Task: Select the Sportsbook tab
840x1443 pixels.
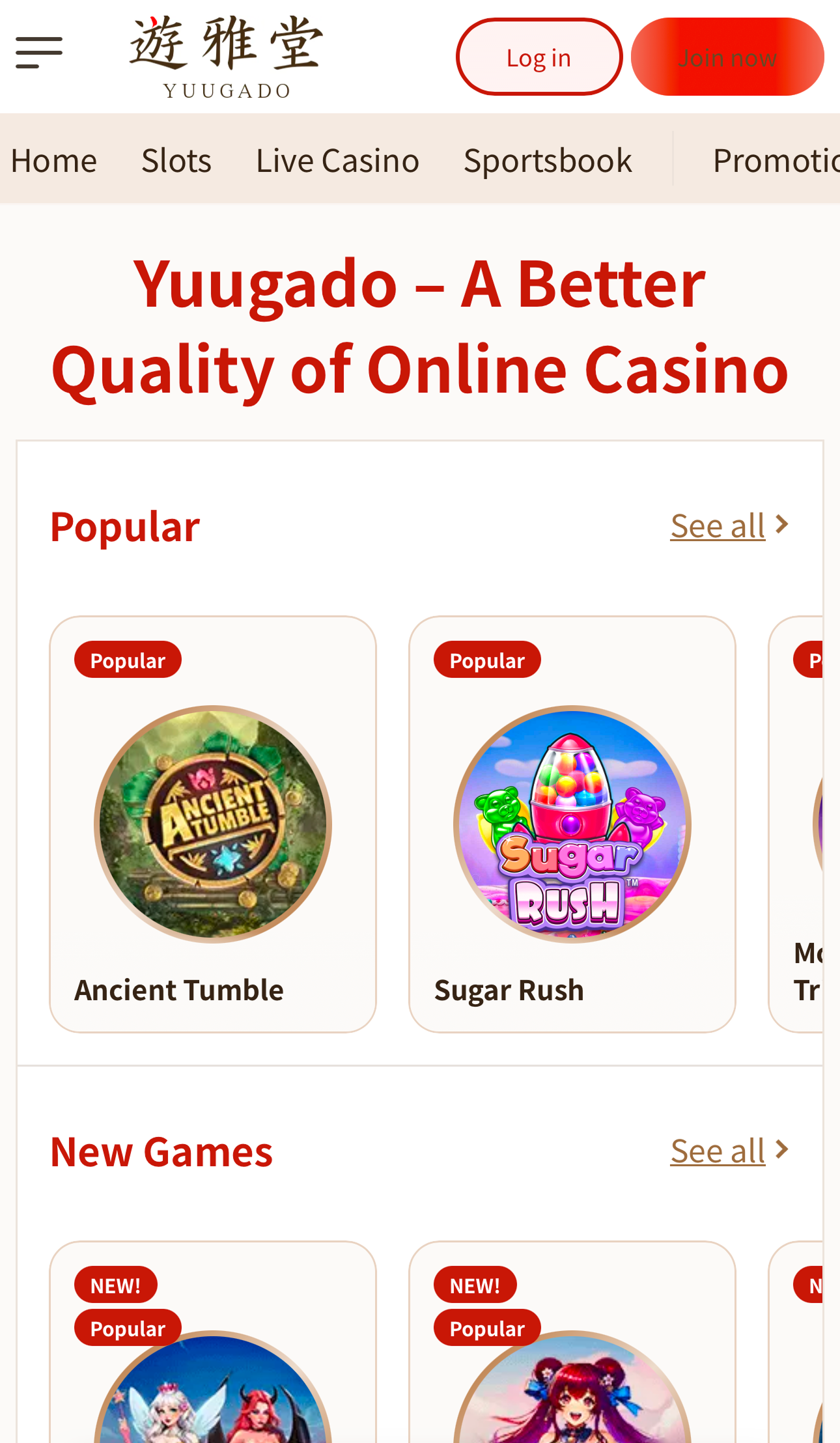Action: [548, 160]
